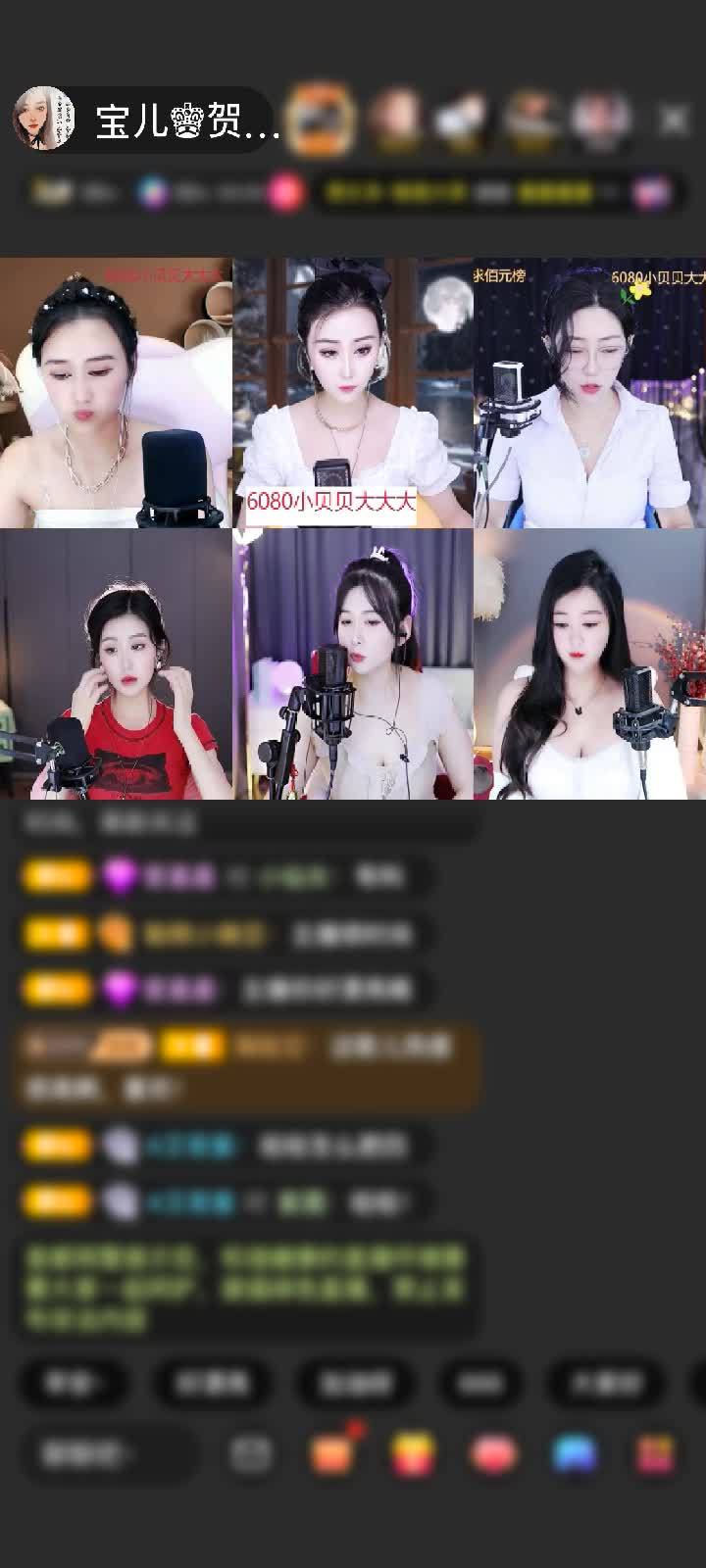706x1568 pixels.
Task: Select the first quick reply chip
Action: pos(73,1383)
